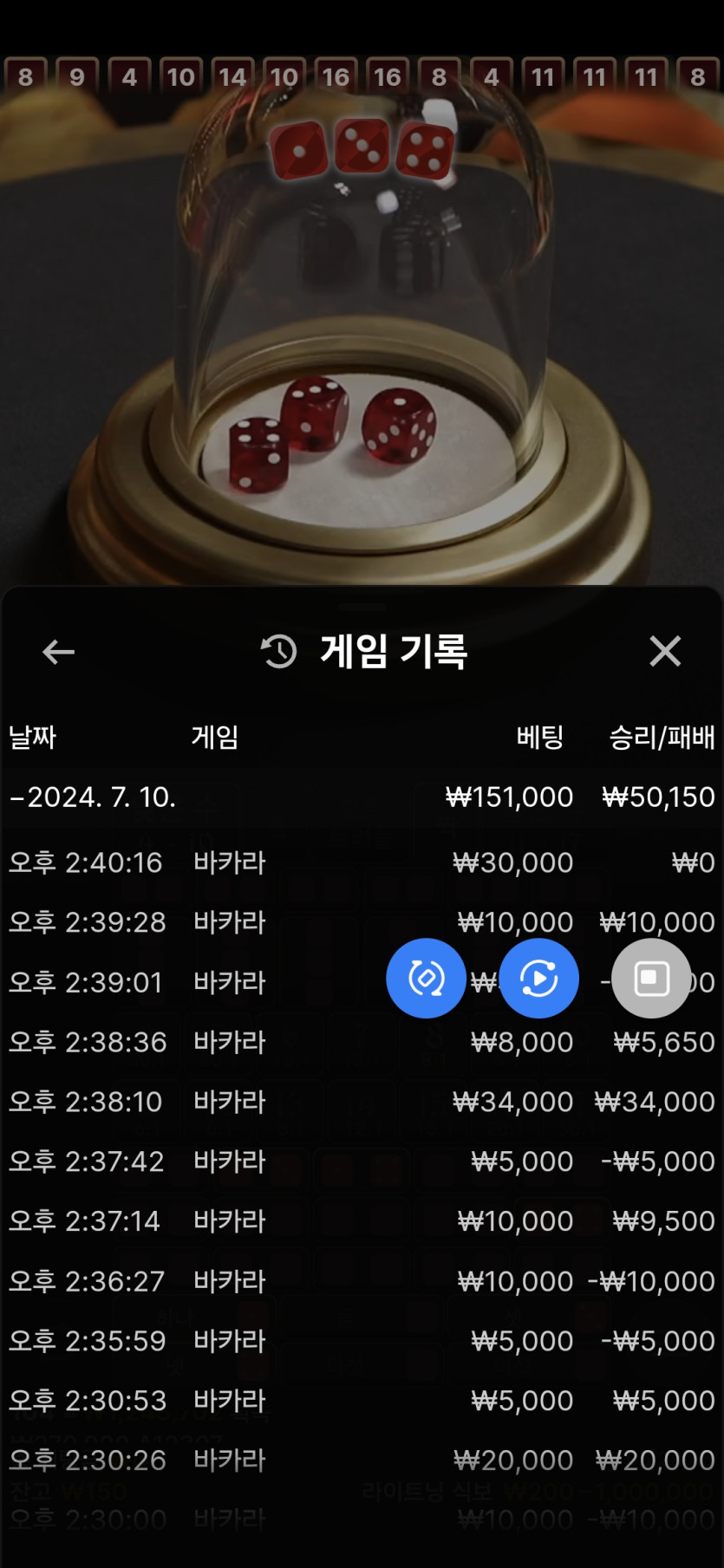Image resolution: width=724 pixels, height=1568 pixels.
Task: Show the 오후 2:30:53 round details
Action: point(361,1401)
